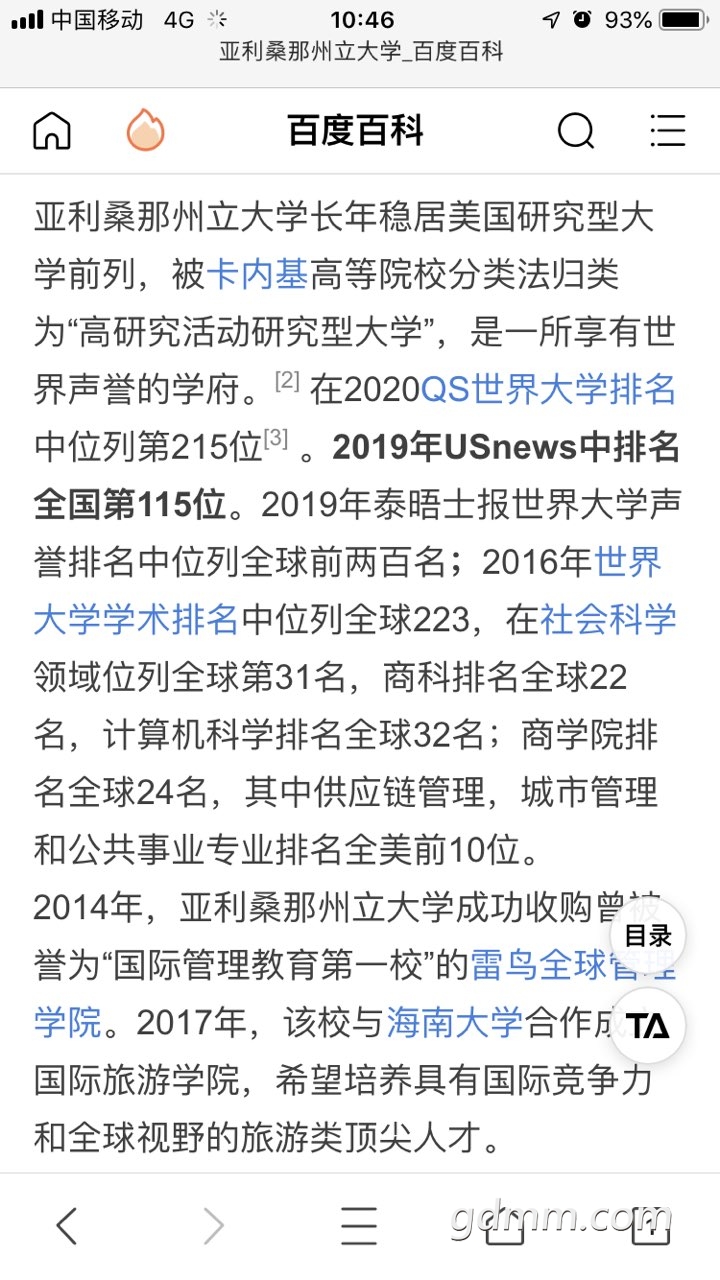
Task: Follow the QS世界大学排名 link
Action: [549, 390]
